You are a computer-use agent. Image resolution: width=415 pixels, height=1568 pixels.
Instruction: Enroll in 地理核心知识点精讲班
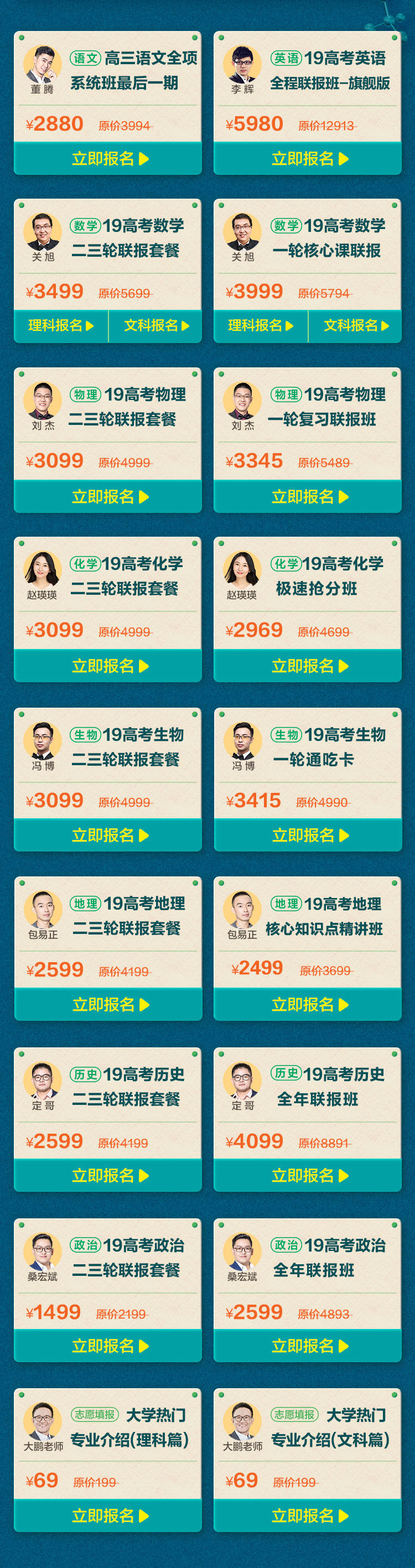coord(308,1004)
